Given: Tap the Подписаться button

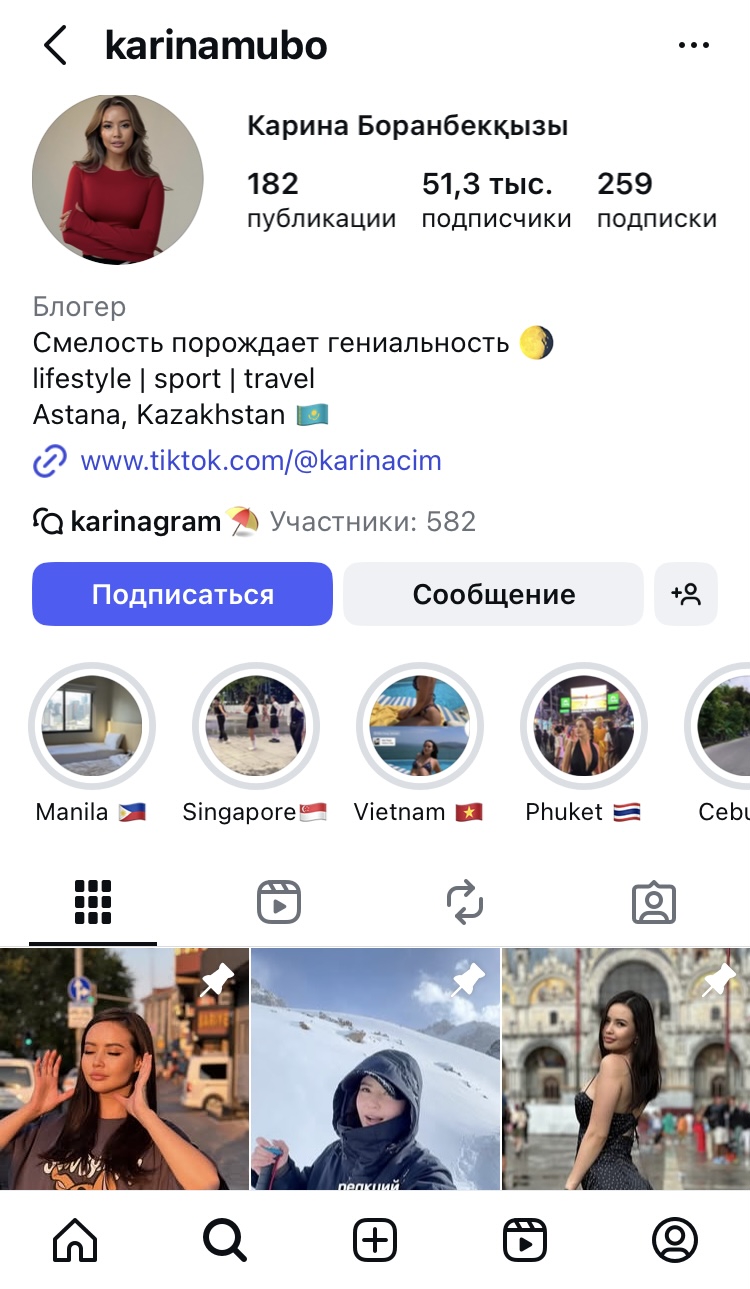Looking at the screenshot, I should 182,594.
